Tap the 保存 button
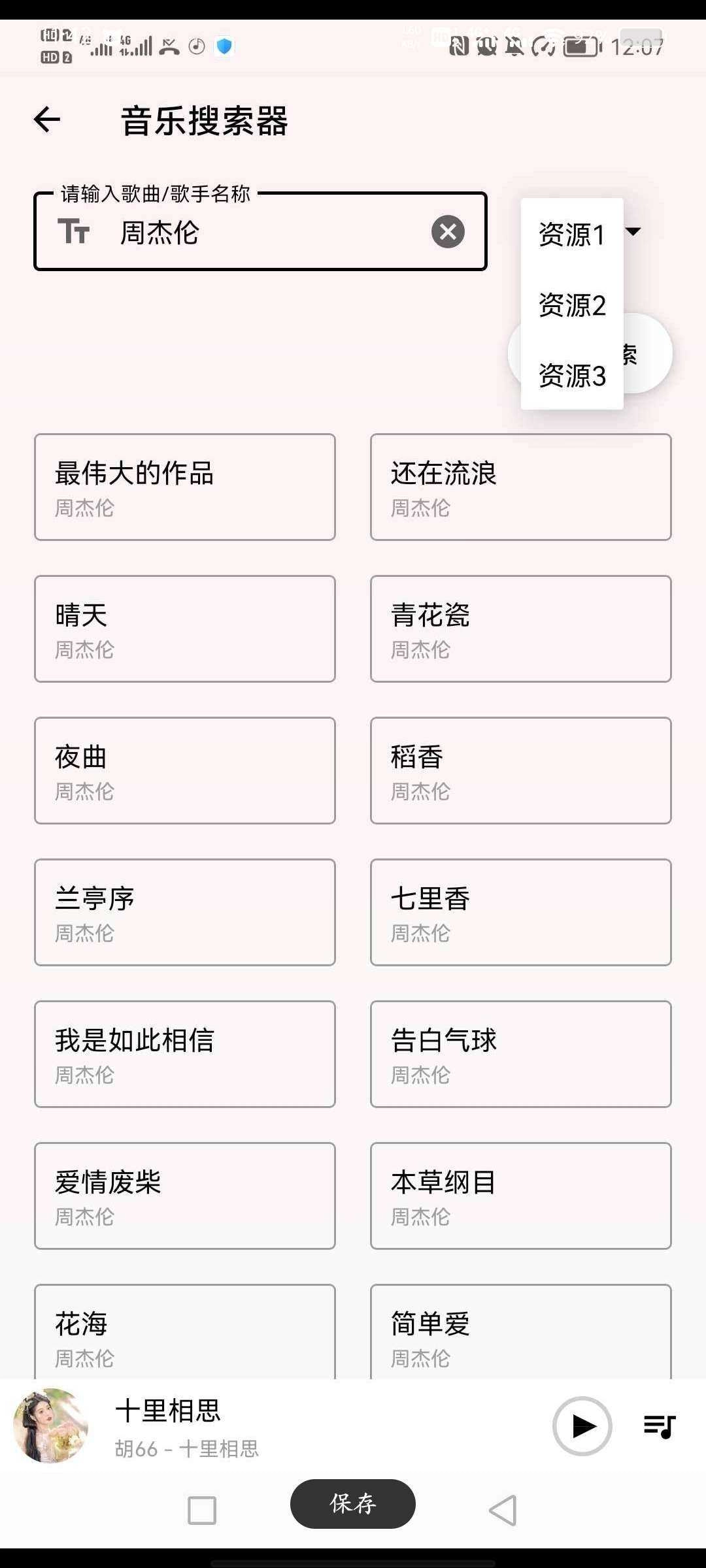706x1568 pixels. point(353,1503)
